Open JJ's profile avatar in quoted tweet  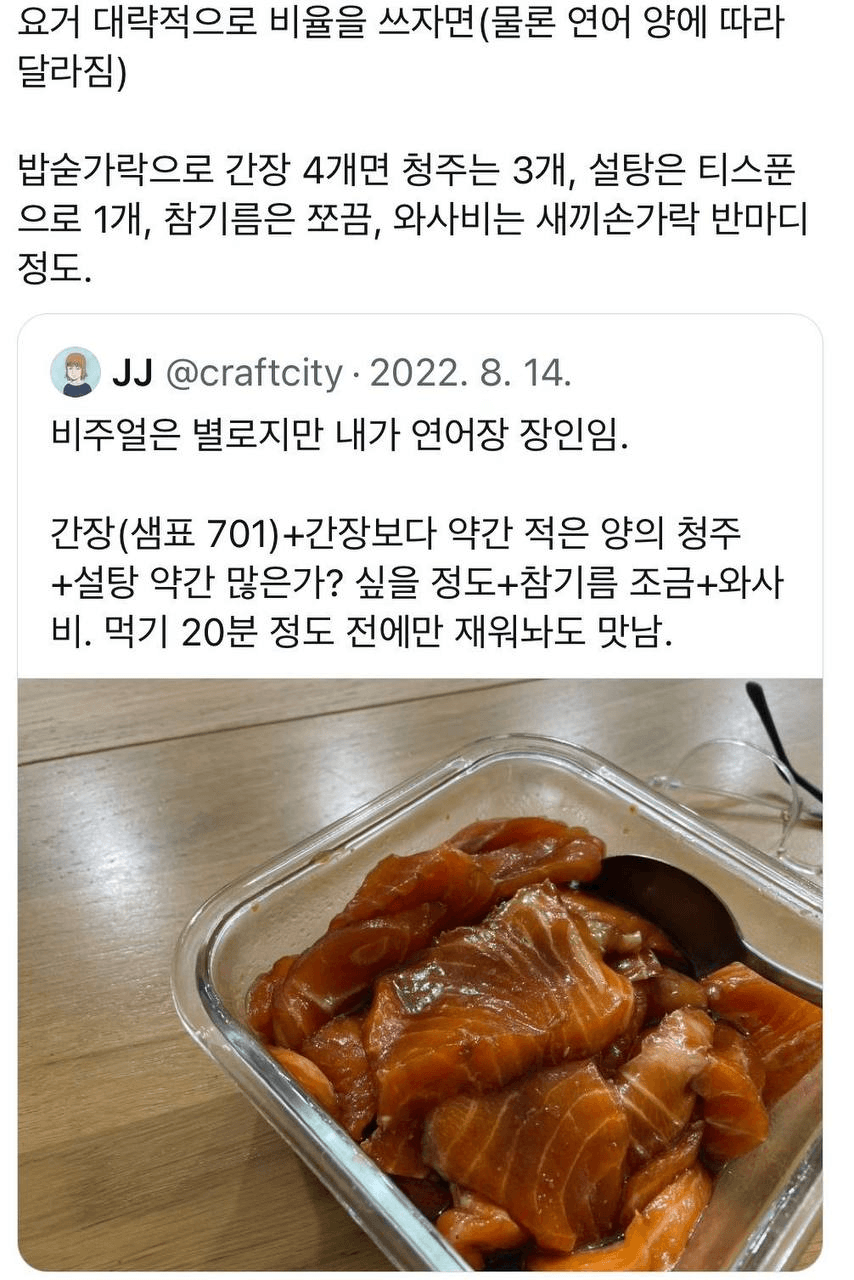(x=75, y=373)
